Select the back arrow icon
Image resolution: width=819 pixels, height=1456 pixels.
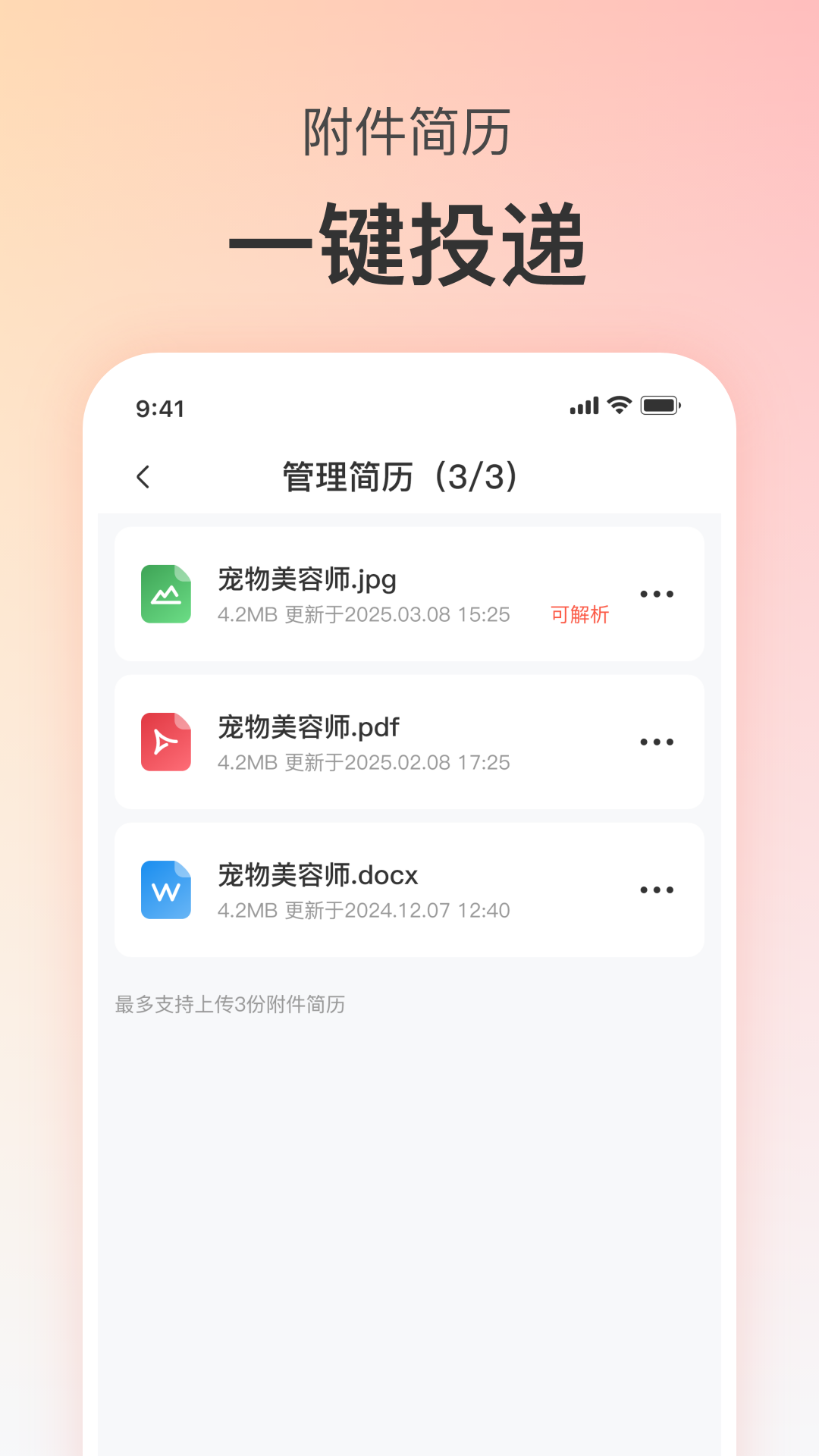pyautogui.click(x=143, y=478)
